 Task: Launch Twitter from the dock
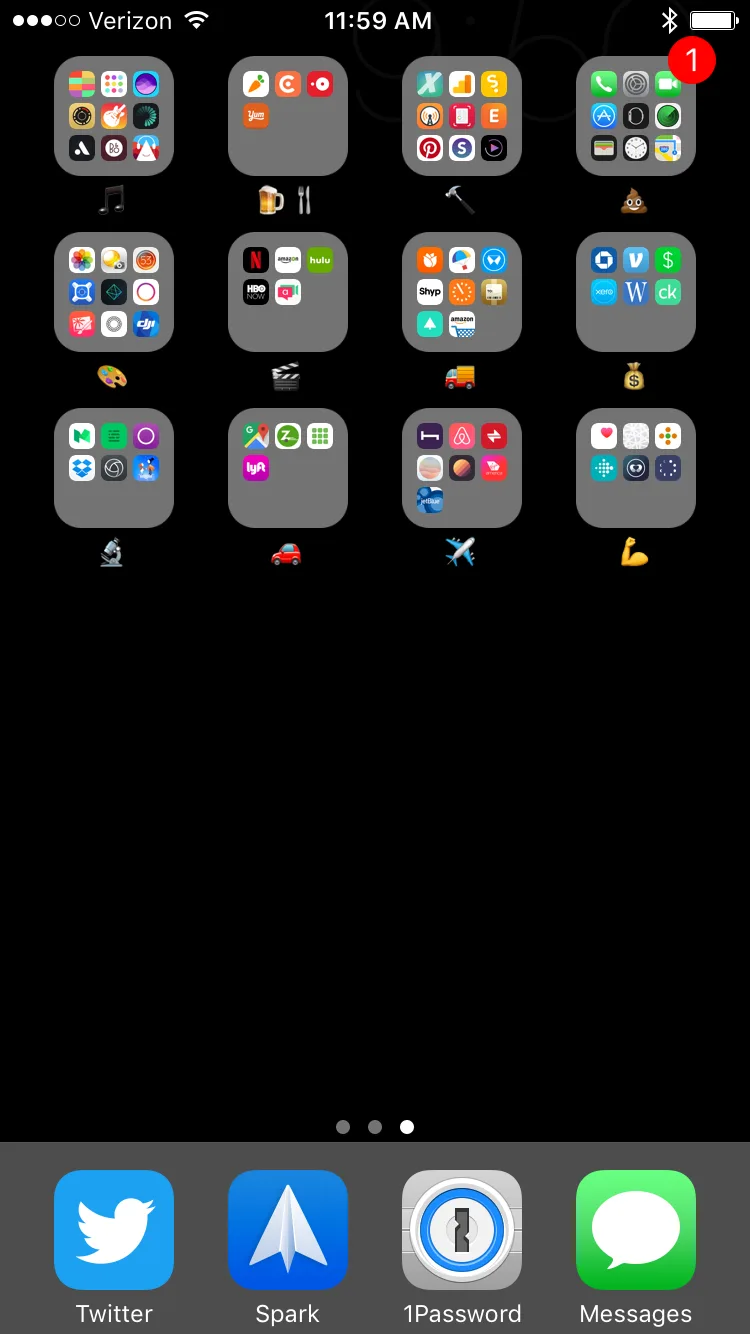(x=114, y=1230)
